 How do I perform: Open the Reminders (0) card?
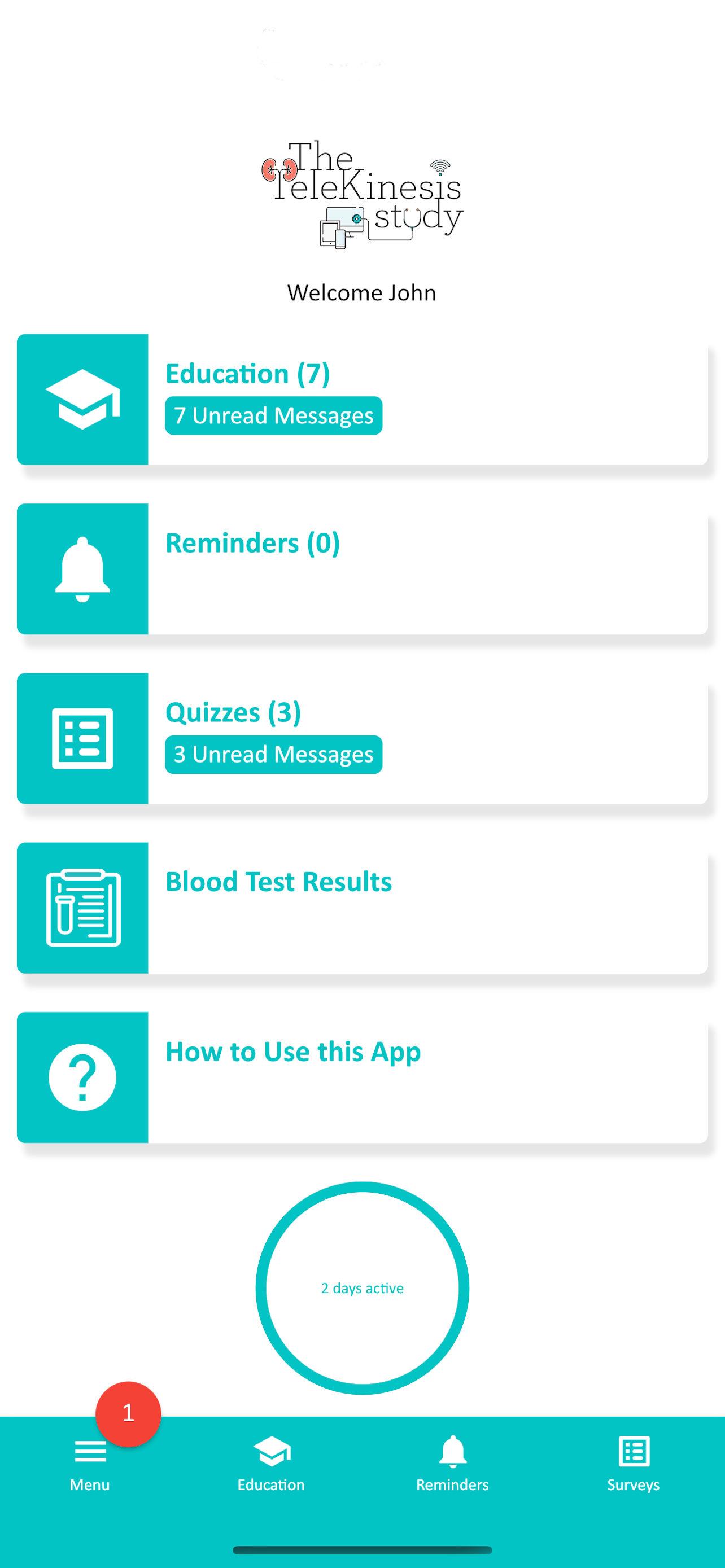[x=362, y=568]
